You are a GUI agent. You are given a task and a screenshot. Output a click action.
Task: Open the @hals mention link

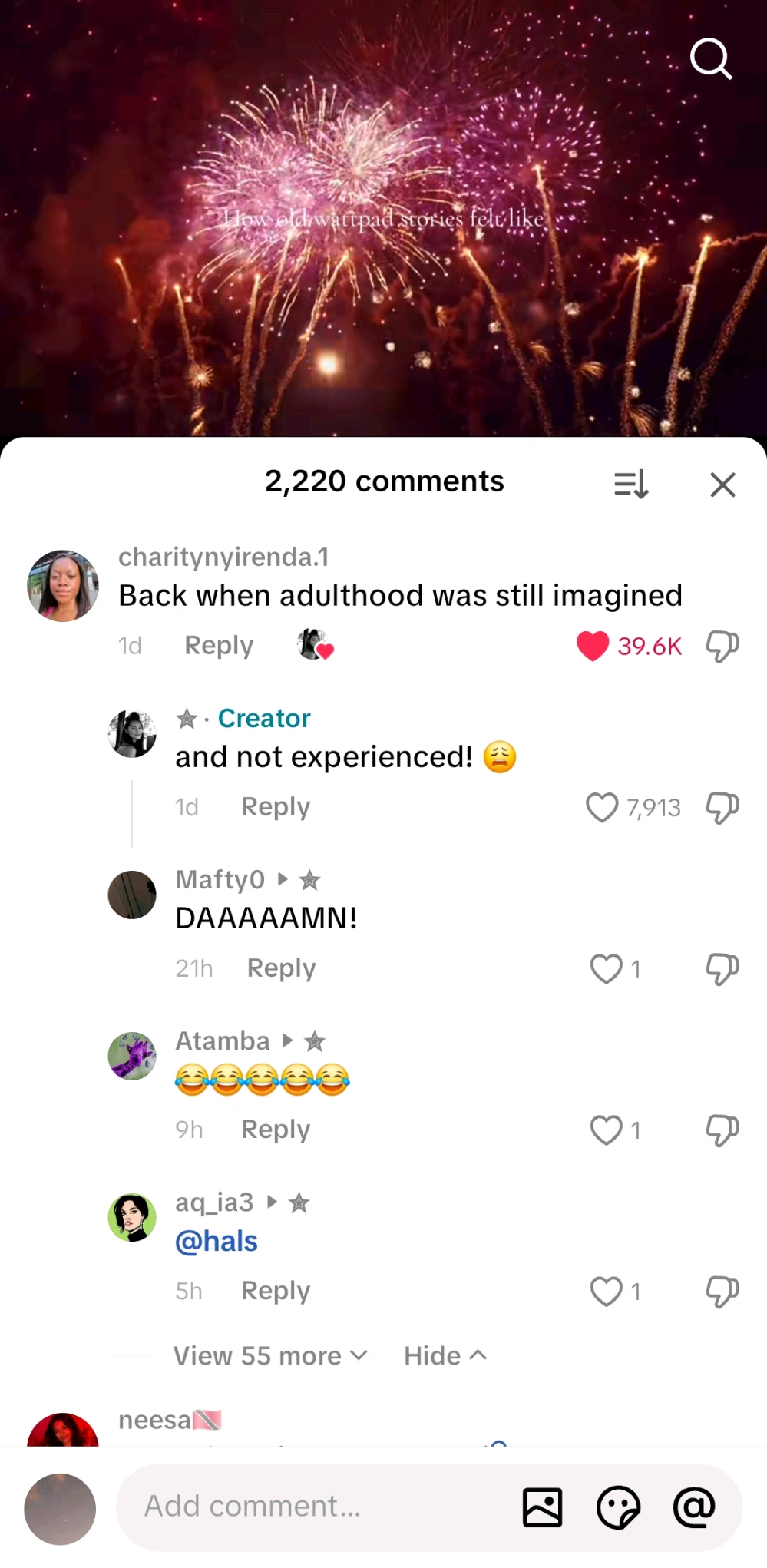217,1241
